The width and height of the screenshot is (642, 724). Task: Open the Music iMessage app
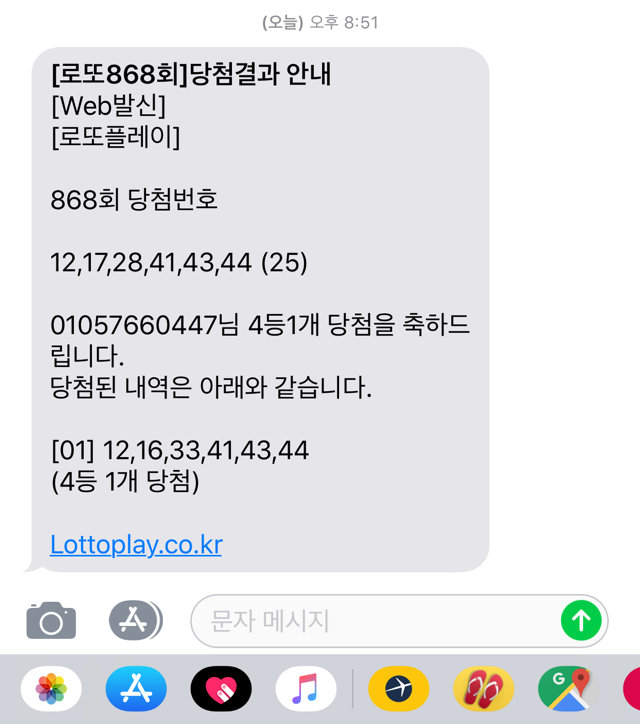coord(306,689)
